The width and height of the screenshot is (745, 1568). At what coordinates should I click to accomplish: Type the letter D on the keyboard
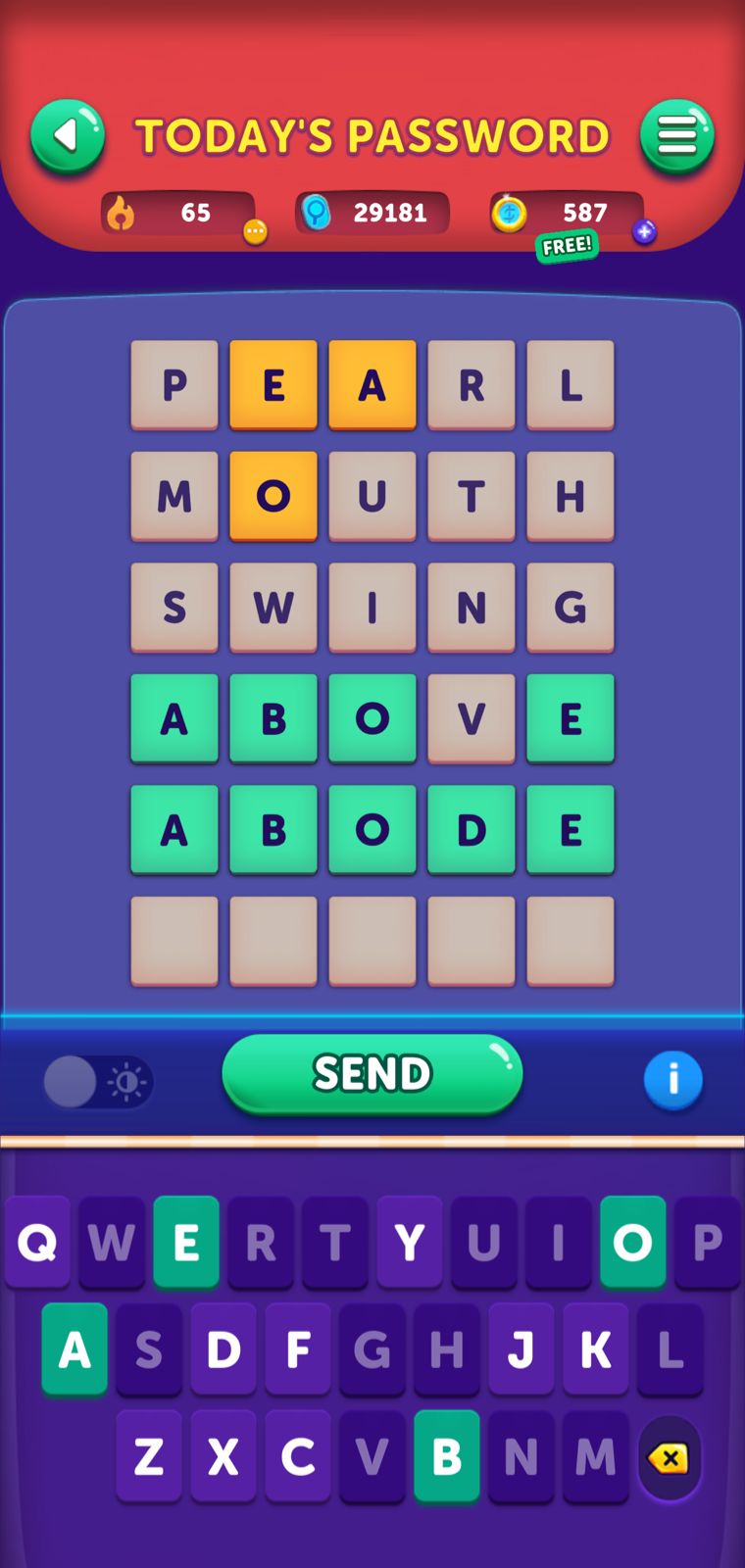click(x=223, y=1349)
